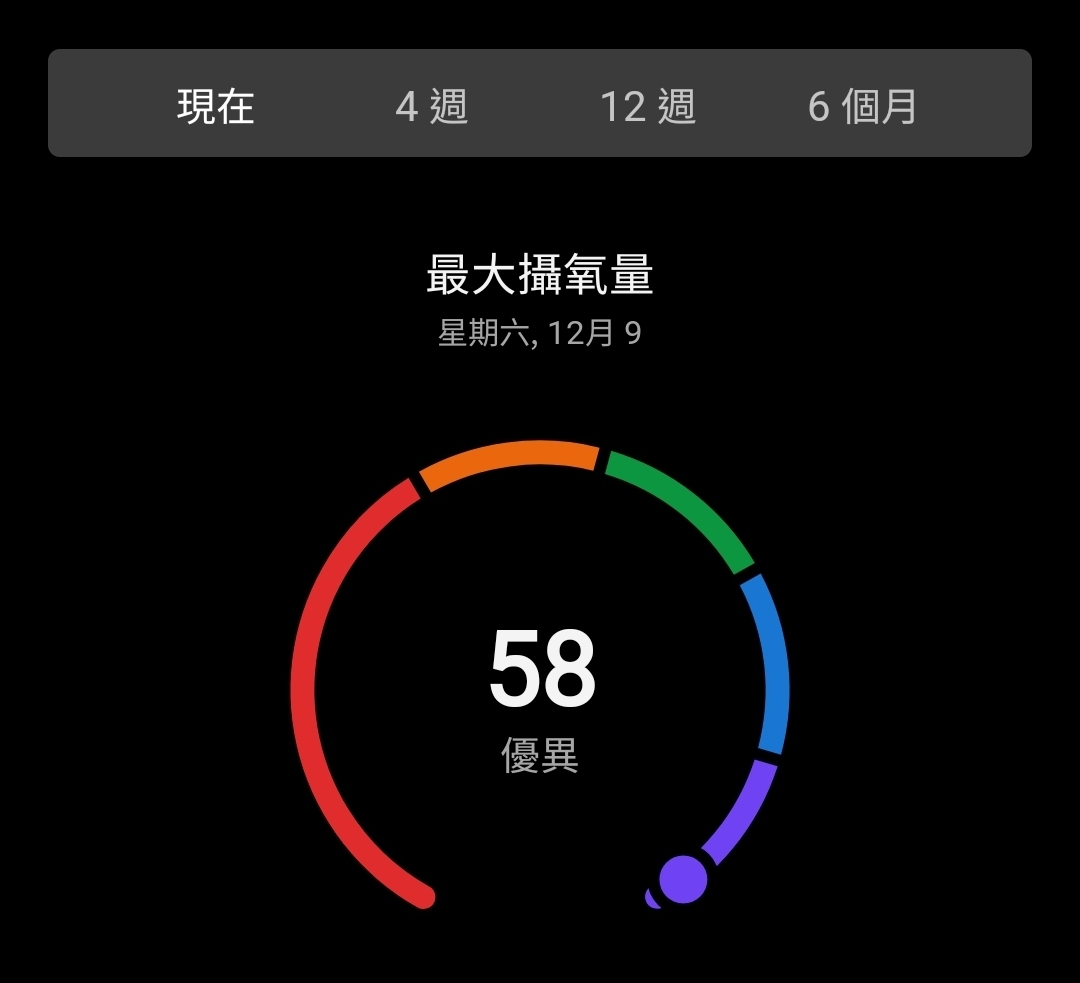
Task: Select the 現在 tab
Action: click(216, 106)
